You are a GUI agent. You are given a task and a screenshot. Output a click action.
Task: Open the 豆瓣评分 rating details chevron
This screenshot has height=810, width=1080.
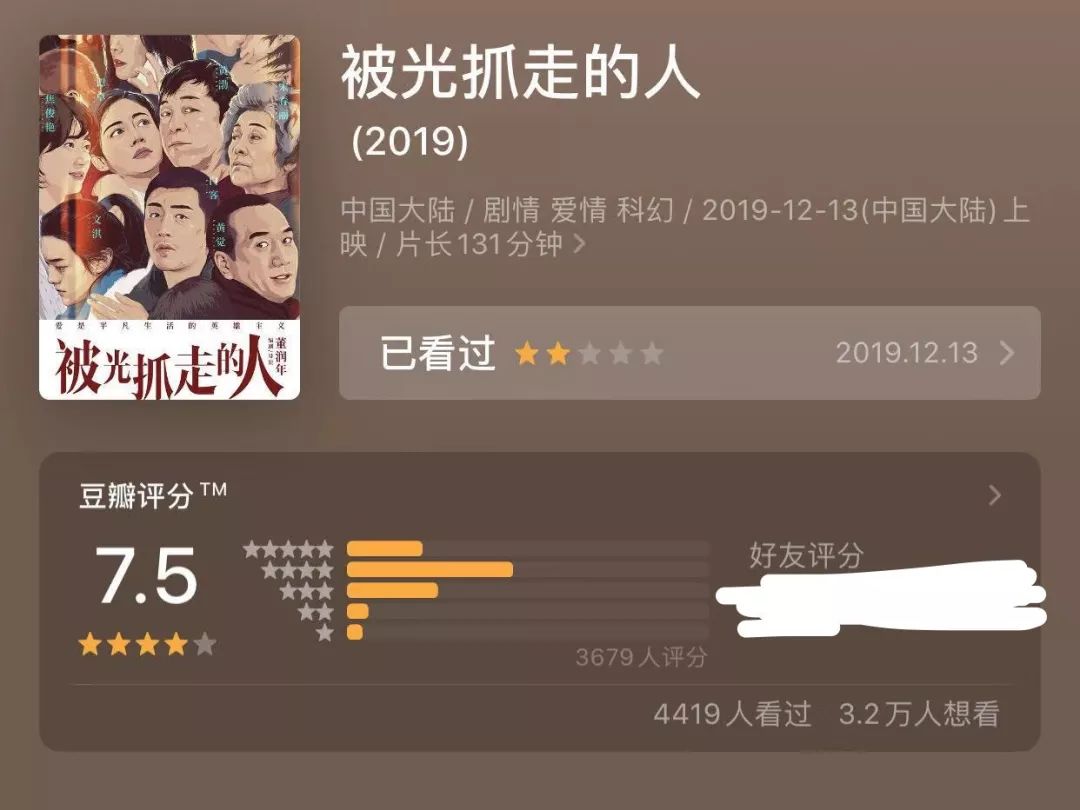(x=994, y=495)
